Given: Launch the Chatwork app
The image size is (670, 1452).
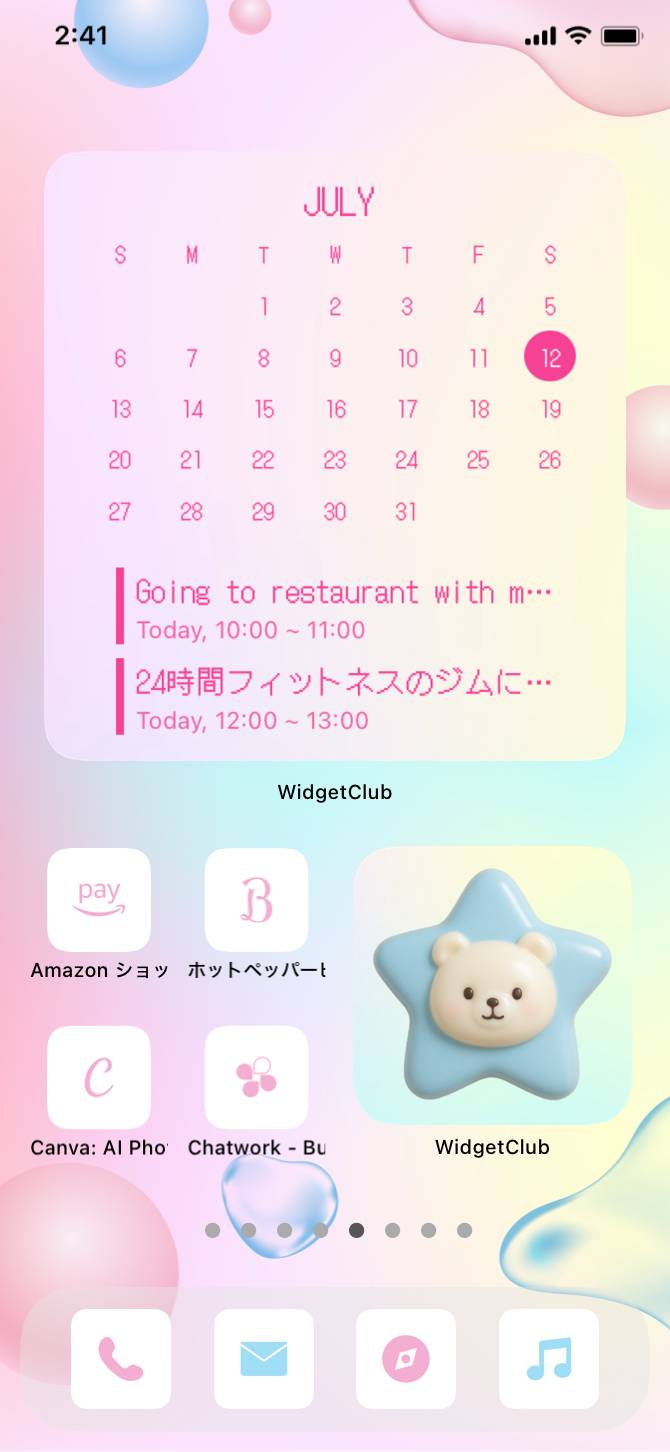Looking at the screenshot, I should pos(256,1077).
